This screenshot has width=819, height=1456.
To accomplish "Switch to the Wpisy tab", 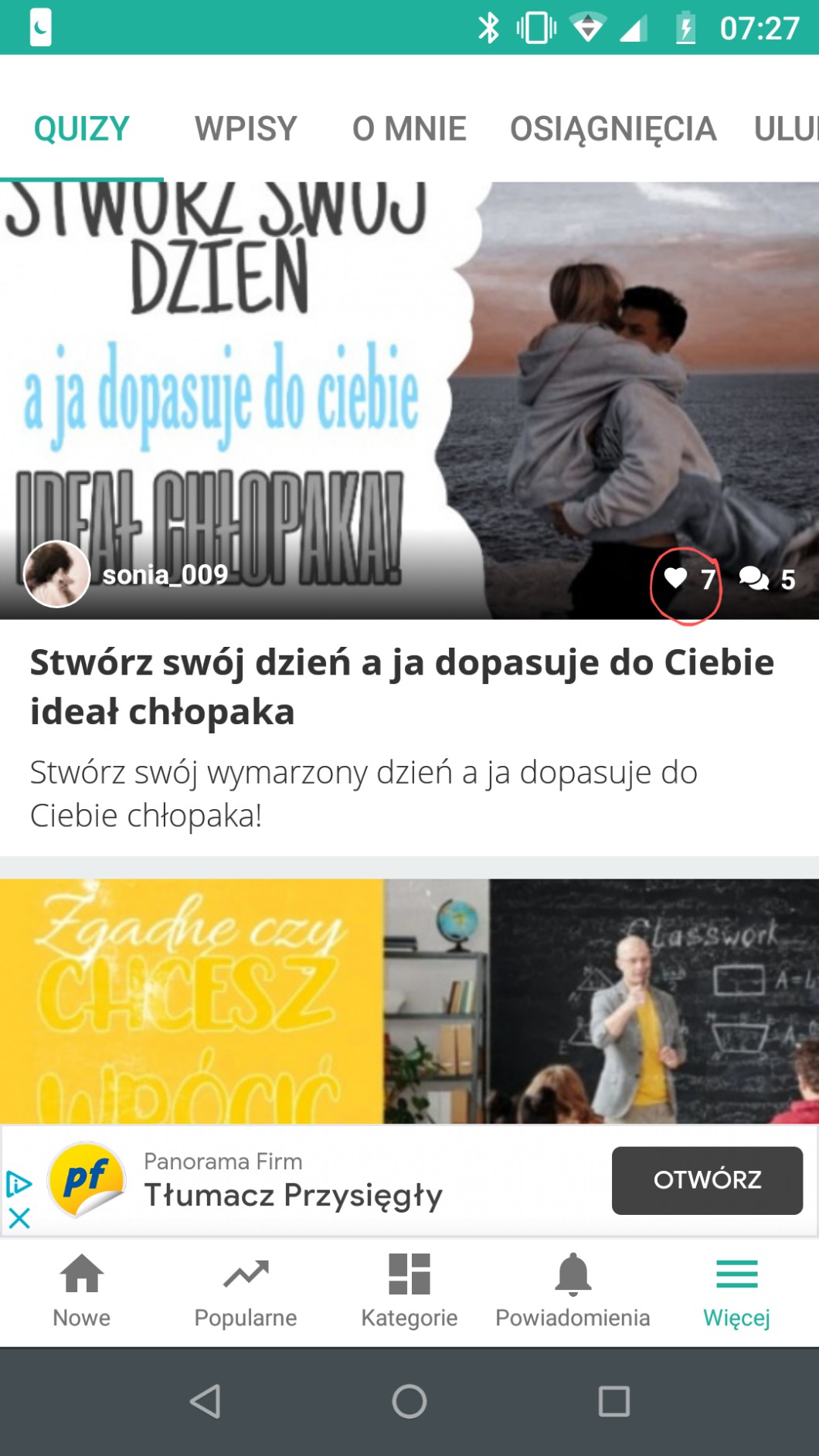I will coord(246,128).
